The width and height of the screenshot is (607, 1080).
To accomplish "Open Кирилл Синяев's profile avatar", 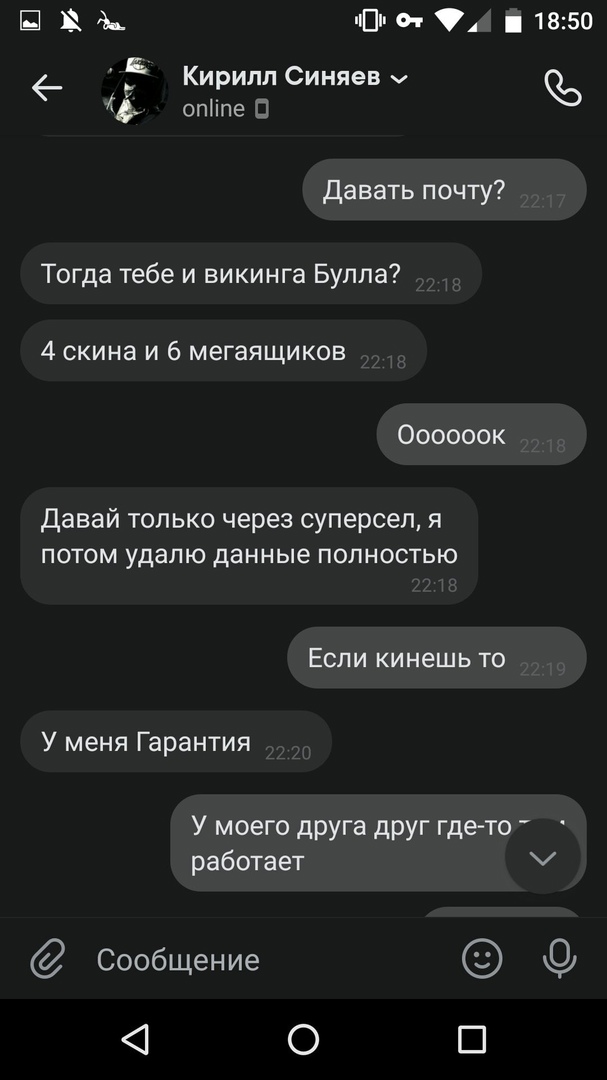I will [x=134, y=91].
